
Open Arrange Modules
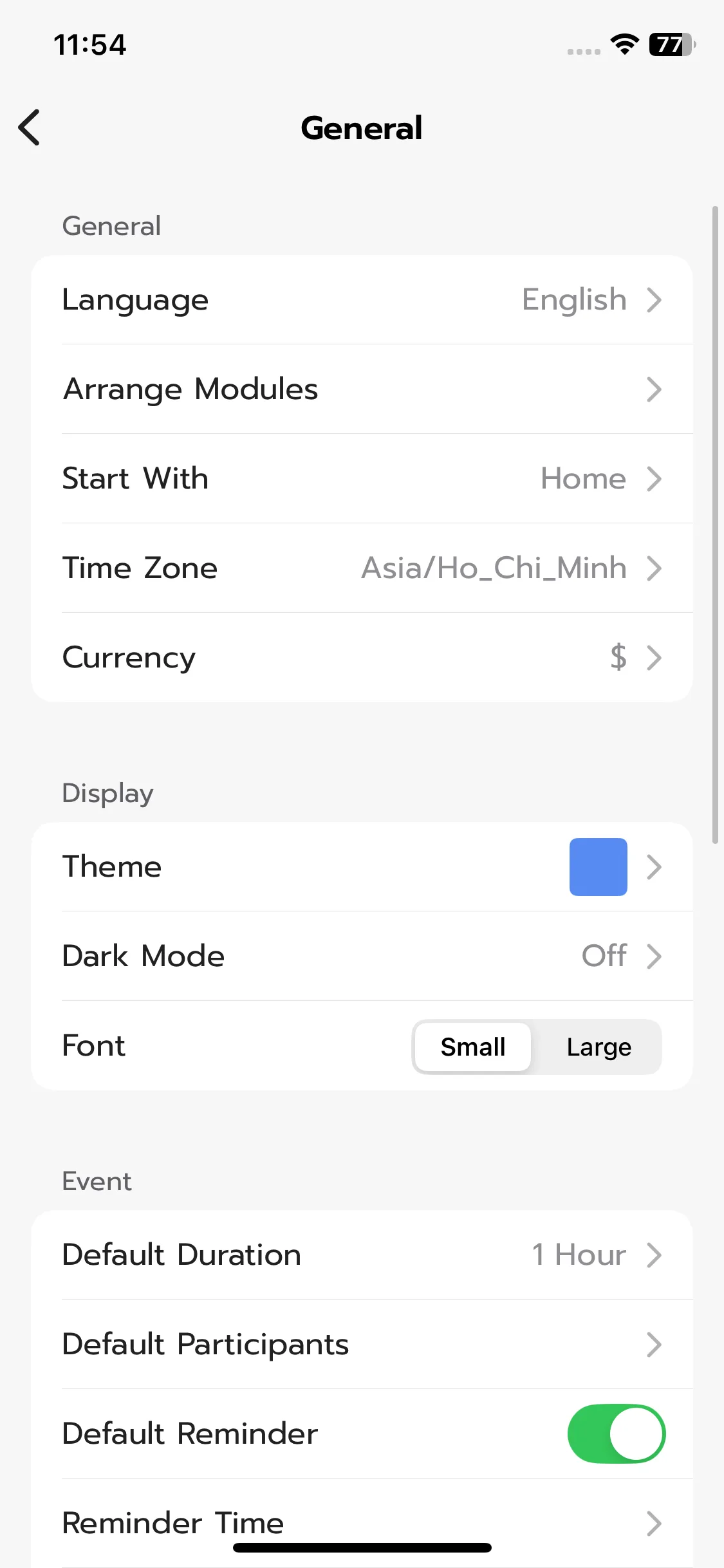coord(362,389)
